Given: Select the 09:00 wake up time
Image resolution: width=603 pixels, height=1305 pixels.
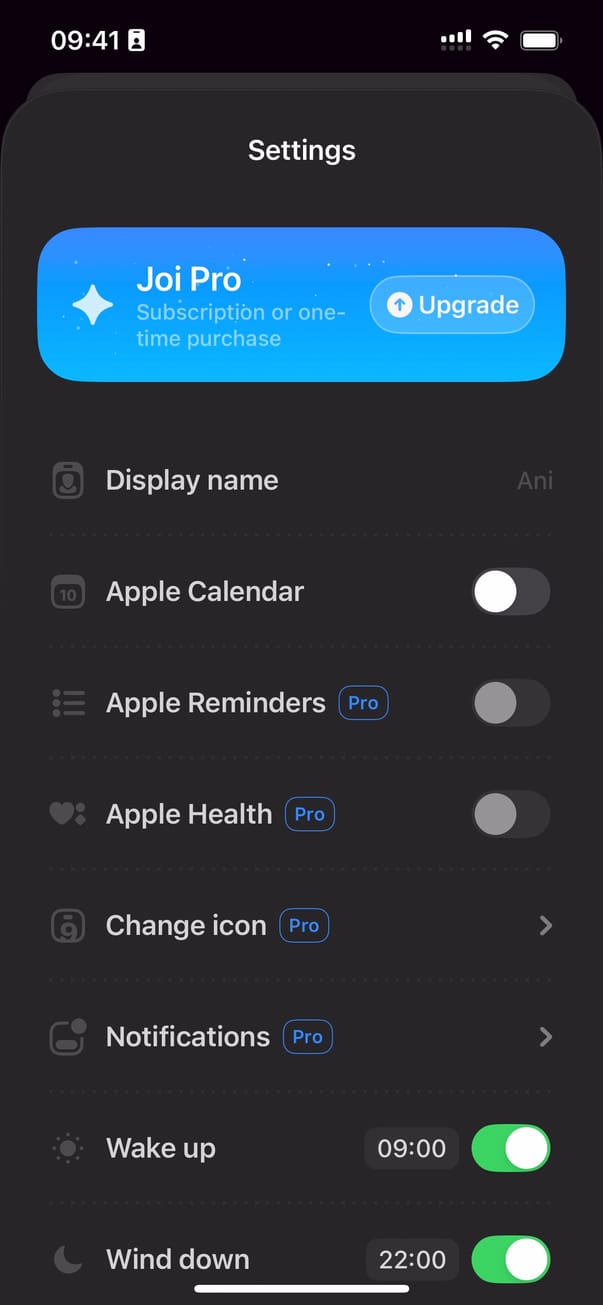Looking at the screenshot, I should [x=411, y=1148].
